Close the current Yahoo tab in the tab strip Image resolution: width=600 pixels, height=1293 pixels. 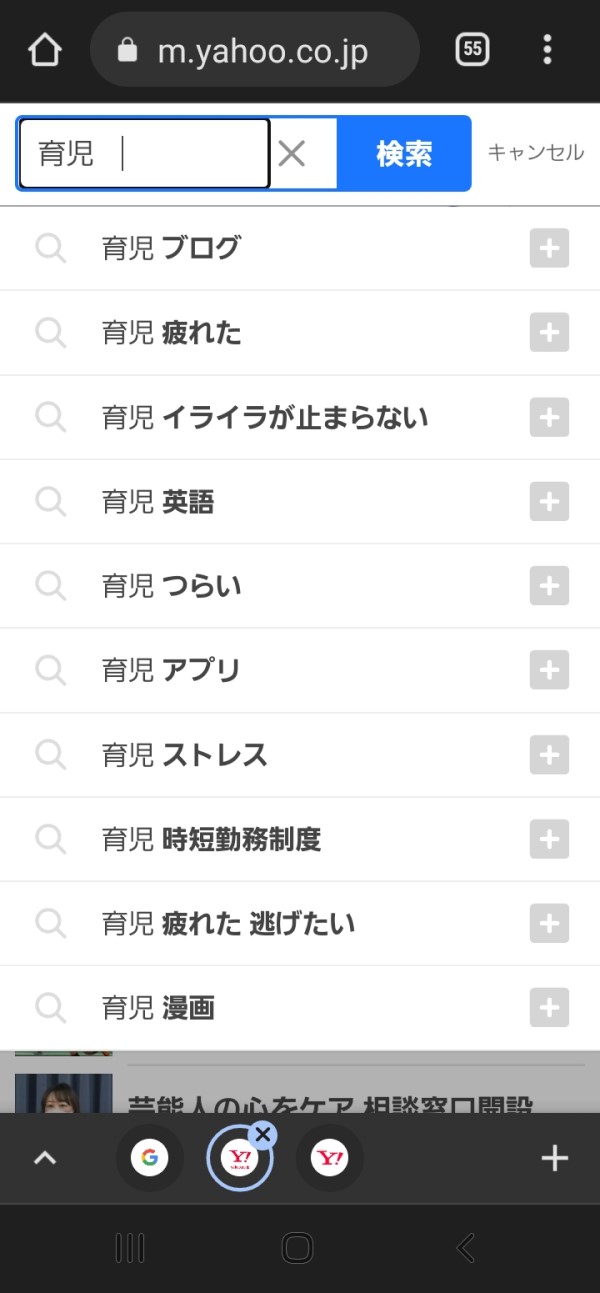[x=262, y=1134]
